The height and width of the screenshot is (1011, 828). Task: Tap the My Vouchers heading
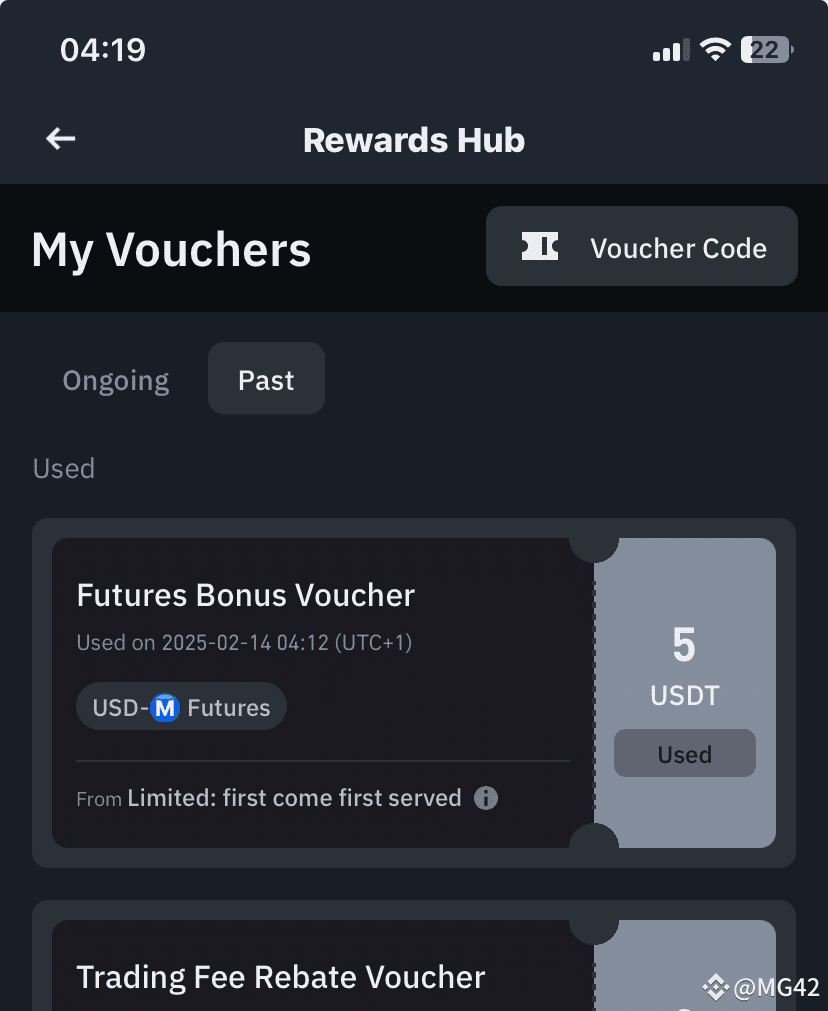(x=170, y=249)
